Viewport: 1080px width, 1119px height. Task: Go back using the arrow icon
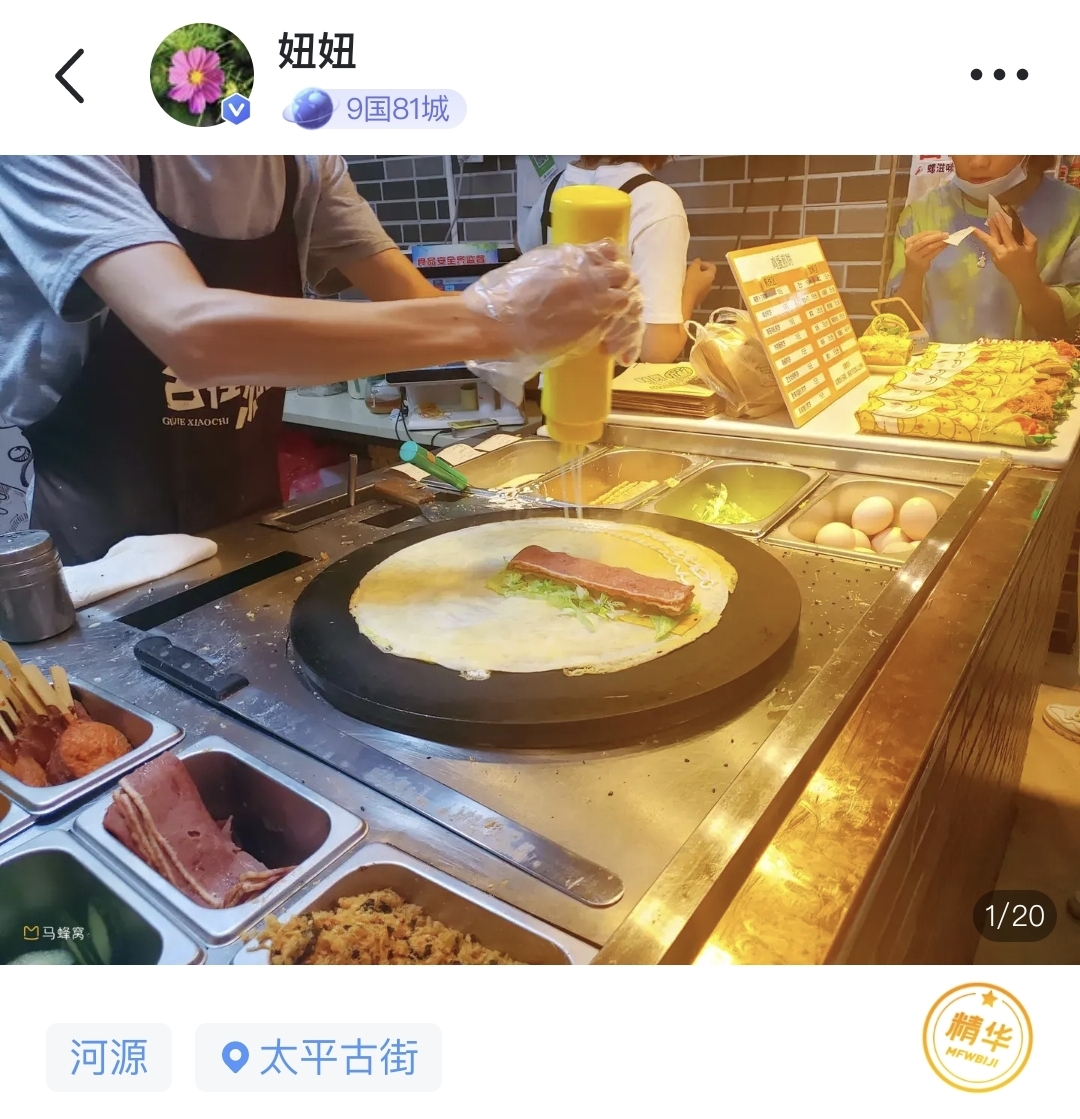70,76
